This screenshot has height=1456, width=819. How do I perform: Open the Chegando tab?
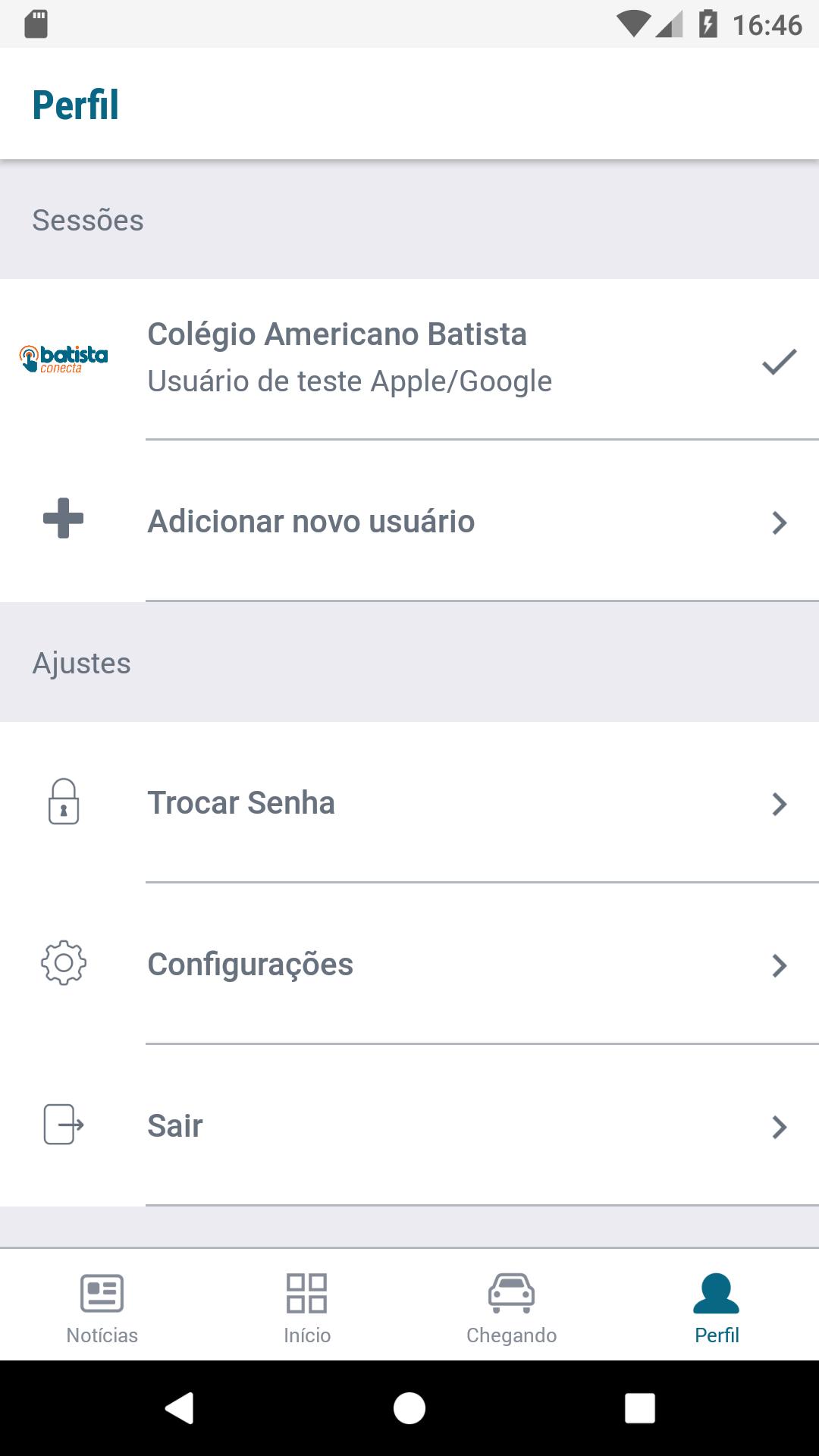(x=512, y=1306)
